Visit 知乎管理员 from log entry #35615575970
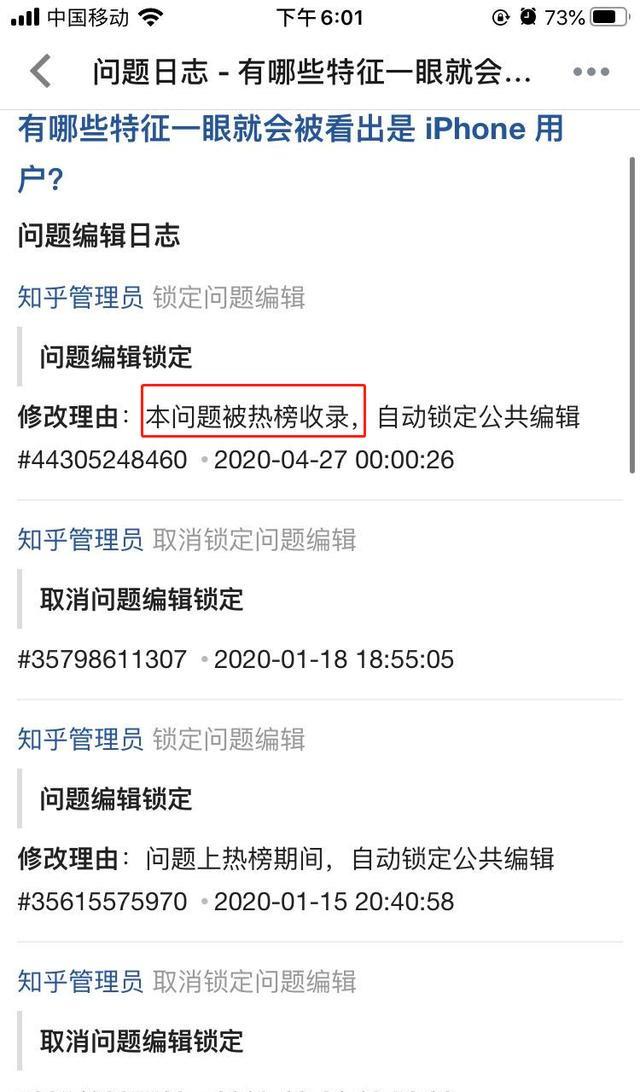 click(x=80, y=739)
